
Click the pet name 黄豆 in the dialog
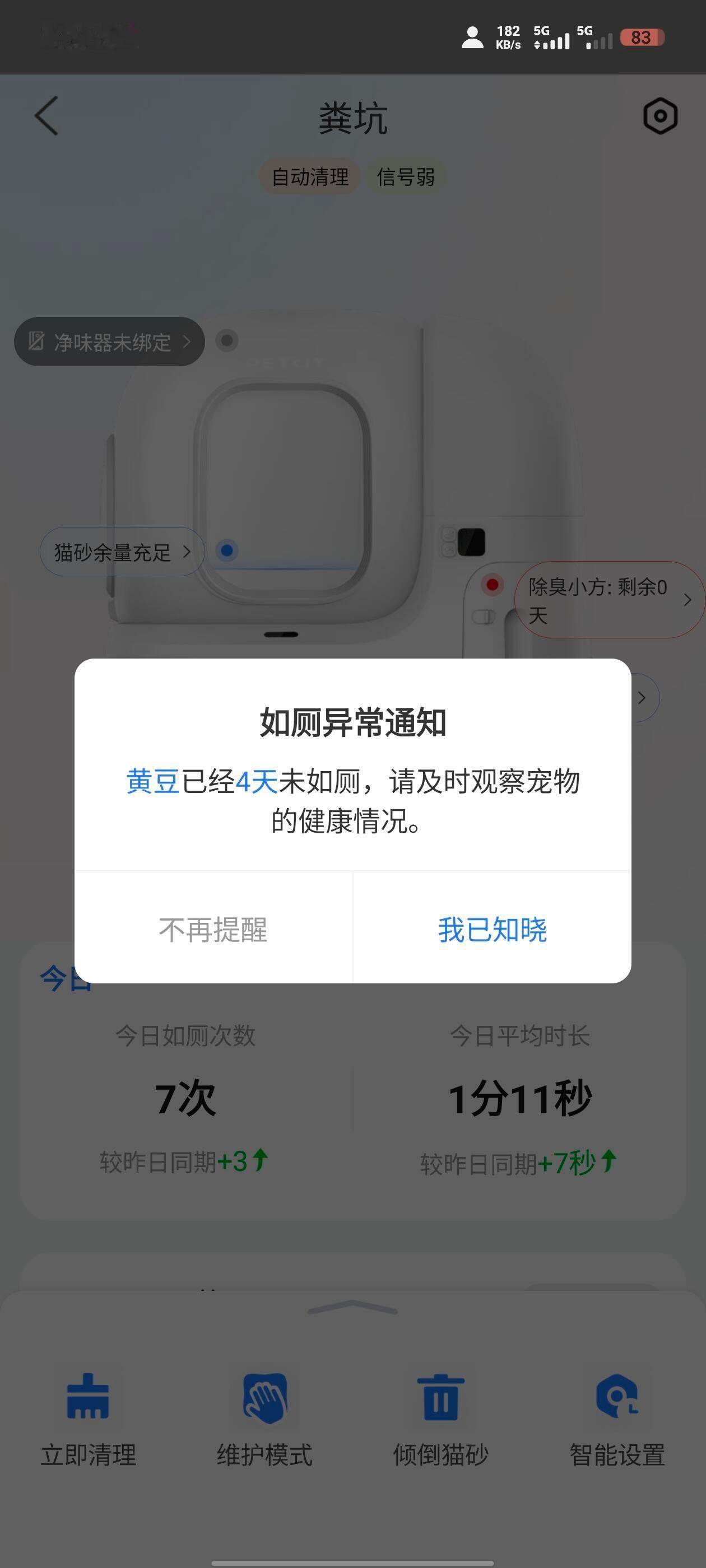click(153, 784)
